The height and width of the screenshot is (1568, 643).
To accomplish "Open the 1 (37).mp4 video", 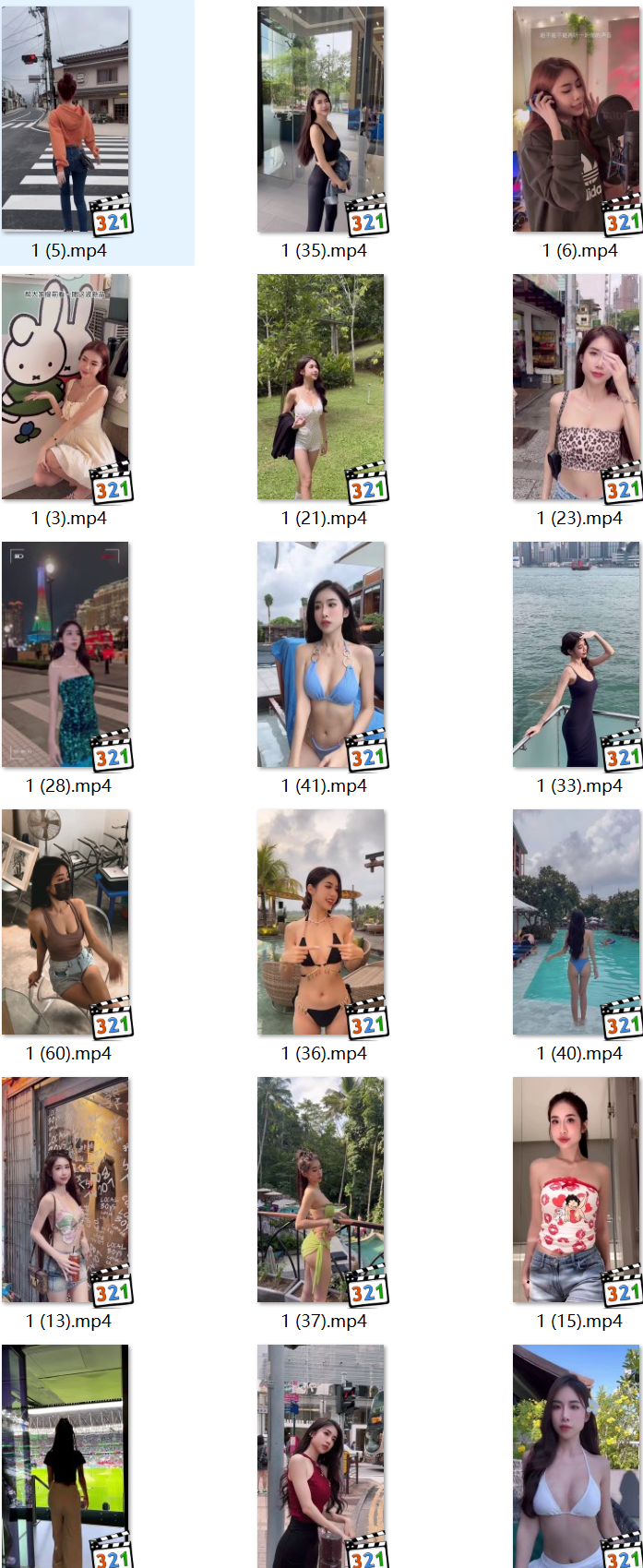I will click(321, 1191).
